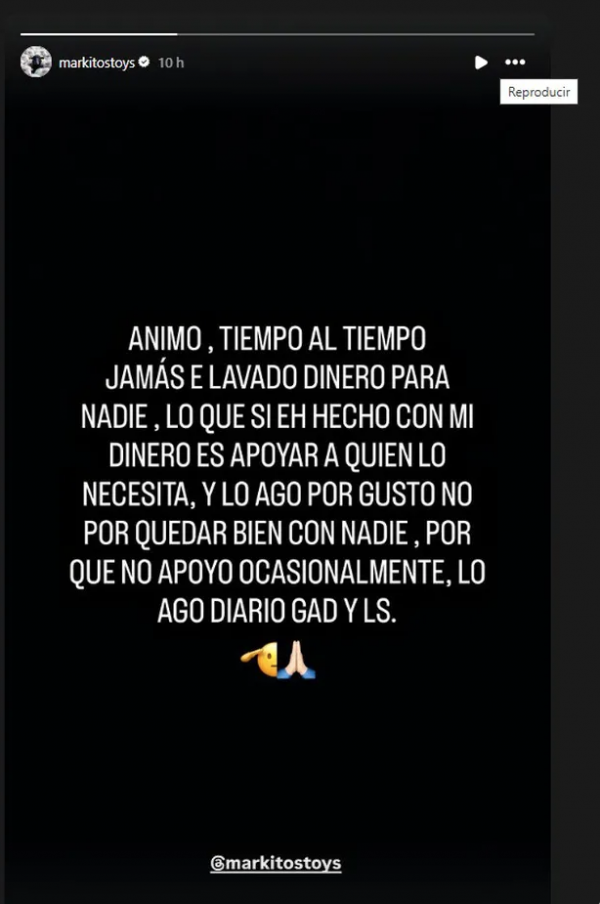This screenshot has height=904, width=600.
Task: Open the markitostoys profile picture
Action: coord(35,62)
